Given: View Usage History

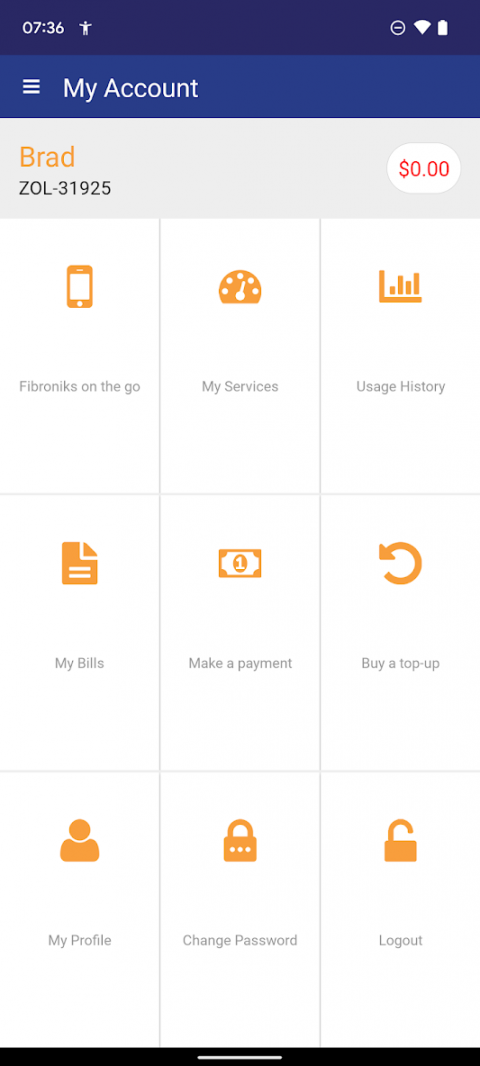Looking at the screenshot, I should [400, 356].
